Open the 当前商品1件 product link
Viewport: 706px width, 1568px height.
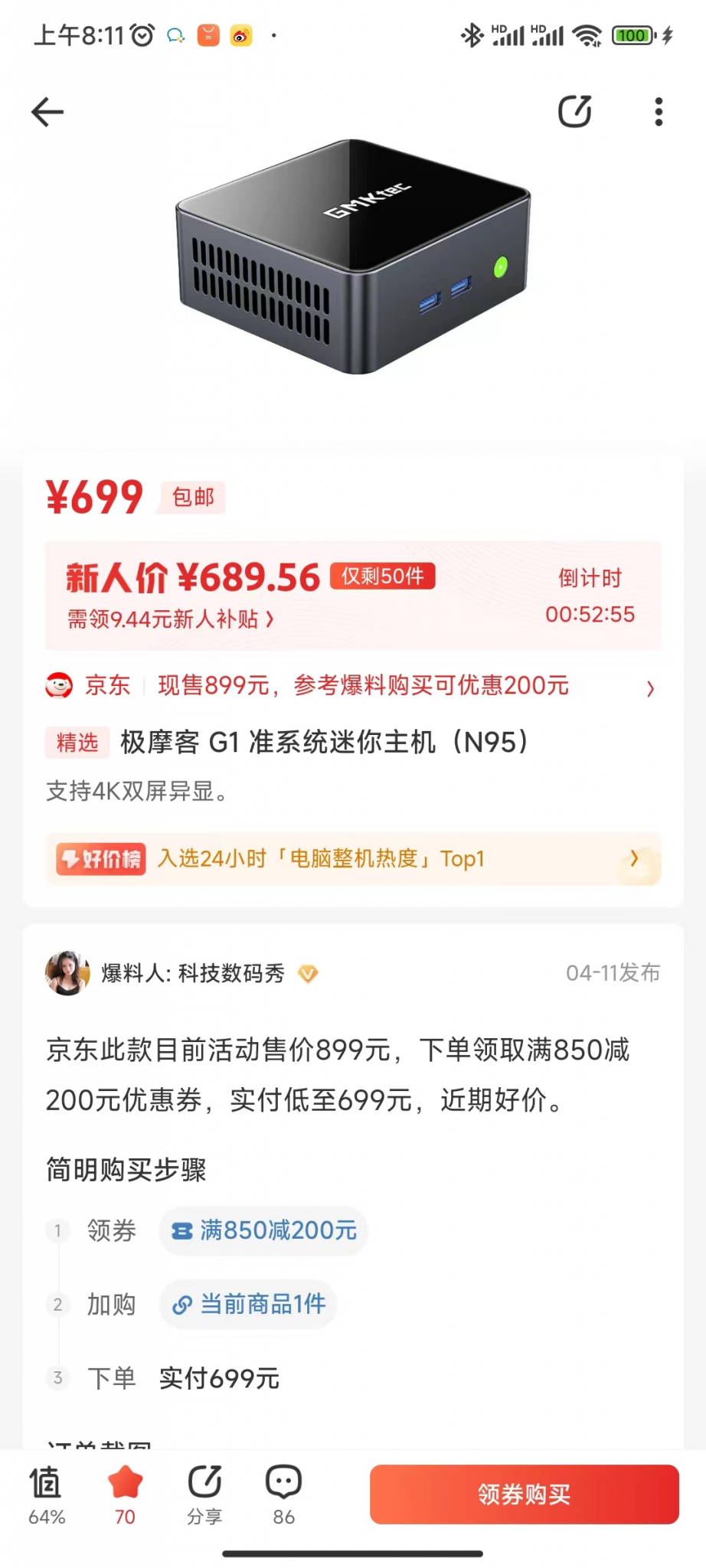click(248, 1305)
